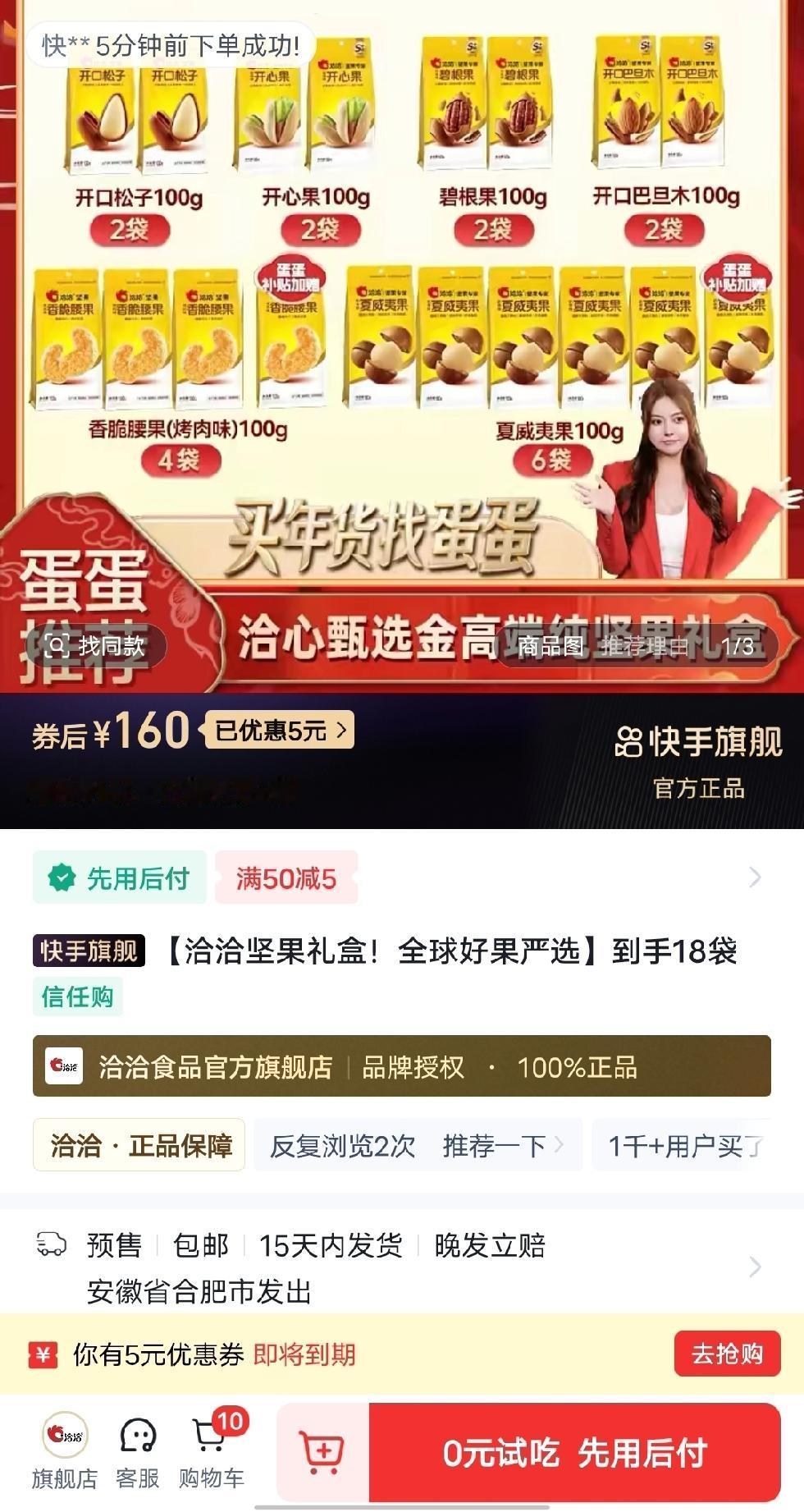Tap the 信任购 label under product title
The image size is (804, 1512).
(x=76, y=997)
